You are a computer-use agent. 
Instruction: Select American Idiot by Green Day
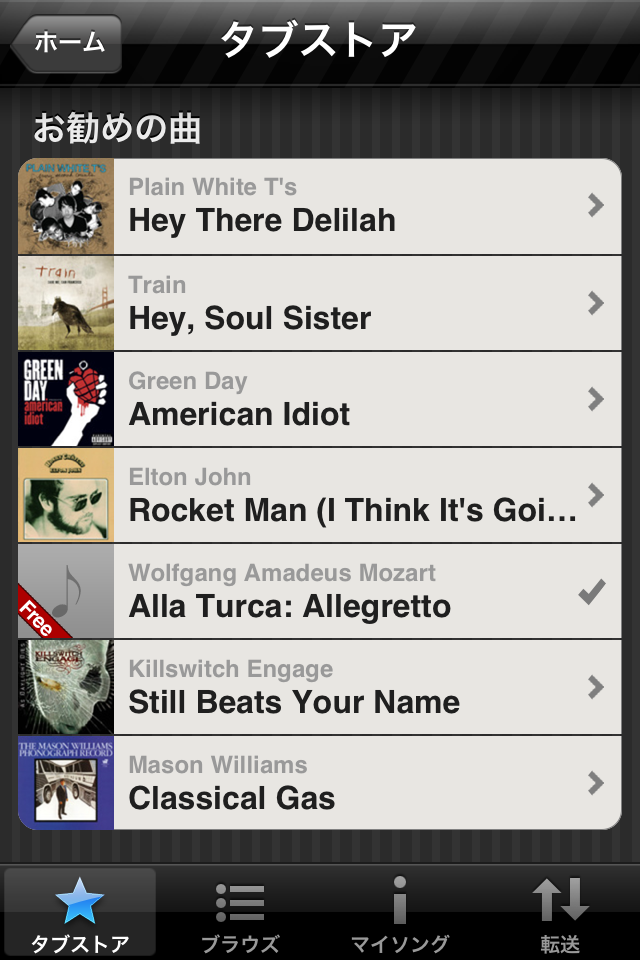(x=320, y=399)
